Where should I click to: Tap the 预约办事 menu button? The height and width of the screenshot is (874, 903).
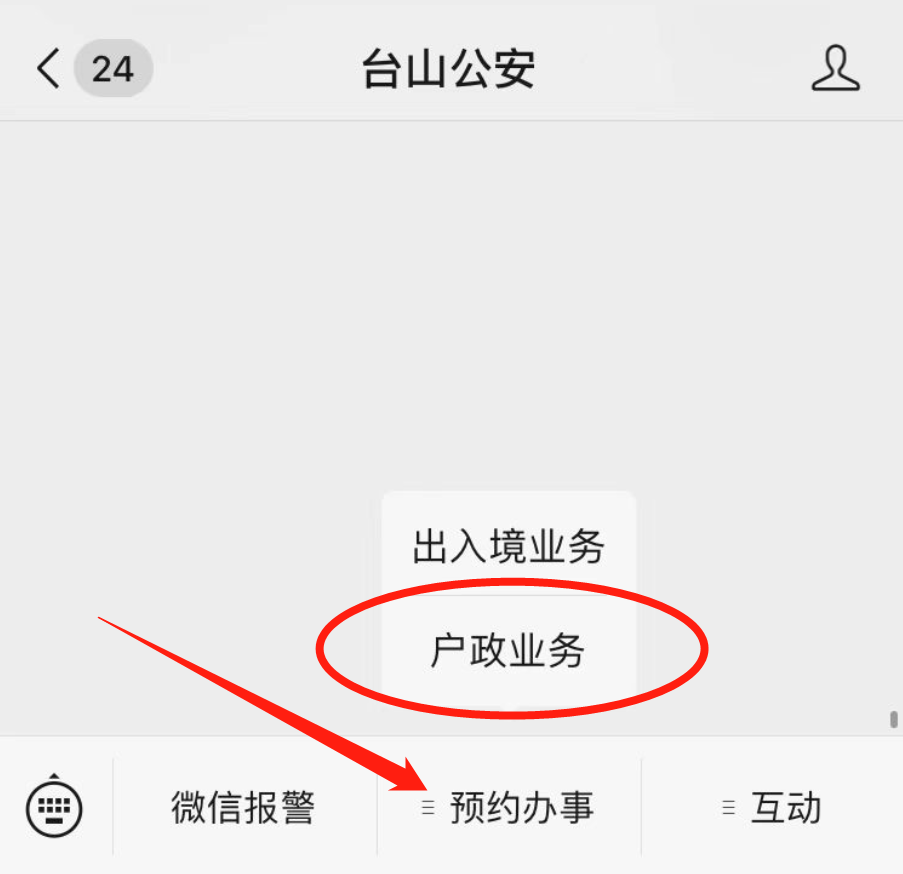509,807
